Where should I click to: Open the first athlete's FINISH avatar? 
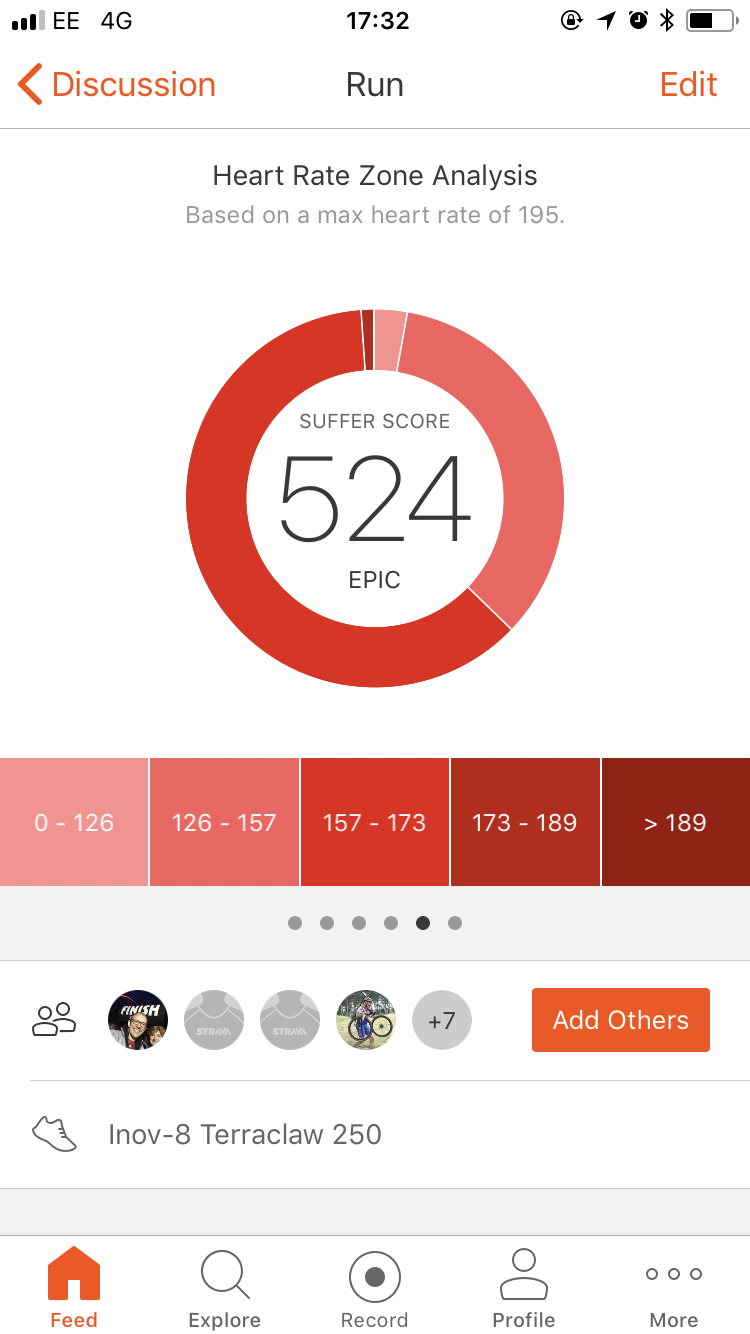click(x=138, y=1020)
